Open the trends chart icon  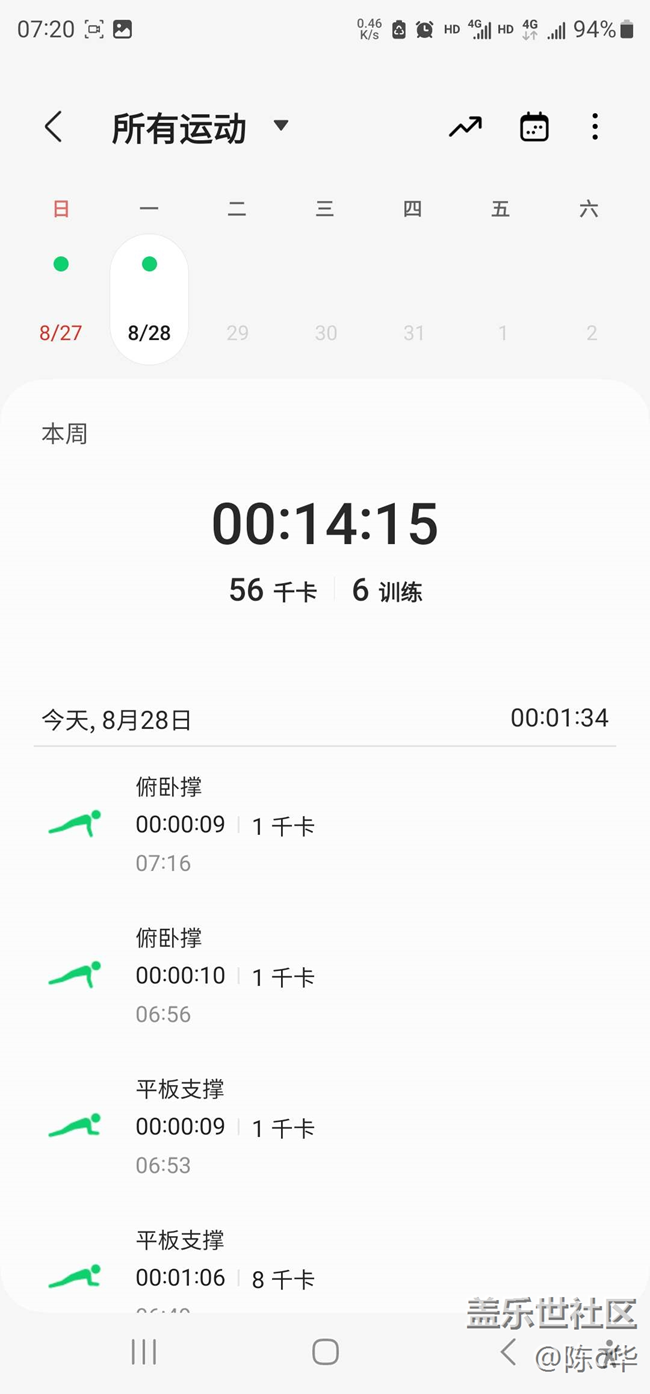pyautogui.click(x=465, y=127)
